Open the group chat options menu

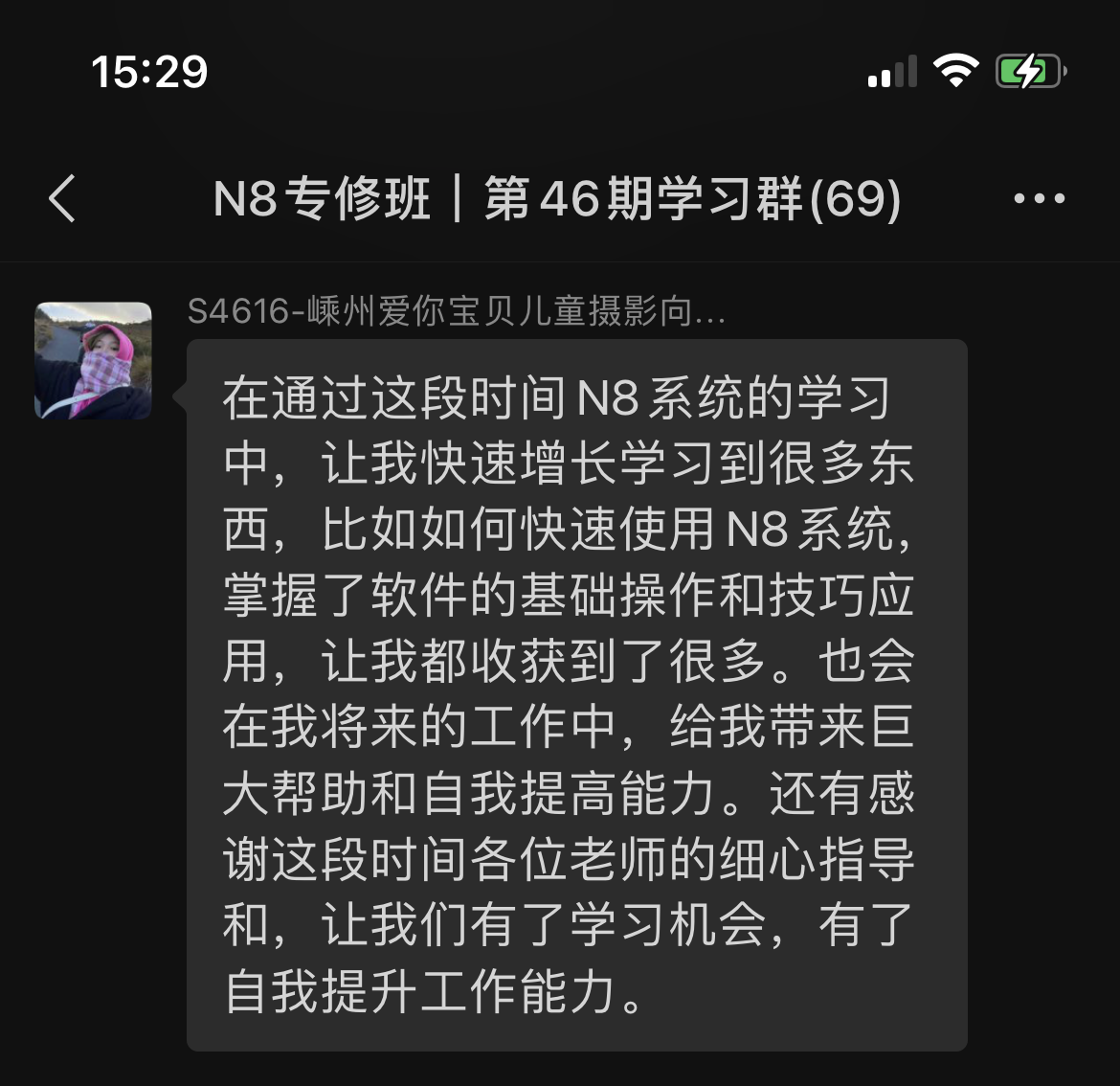point(1039,199)
